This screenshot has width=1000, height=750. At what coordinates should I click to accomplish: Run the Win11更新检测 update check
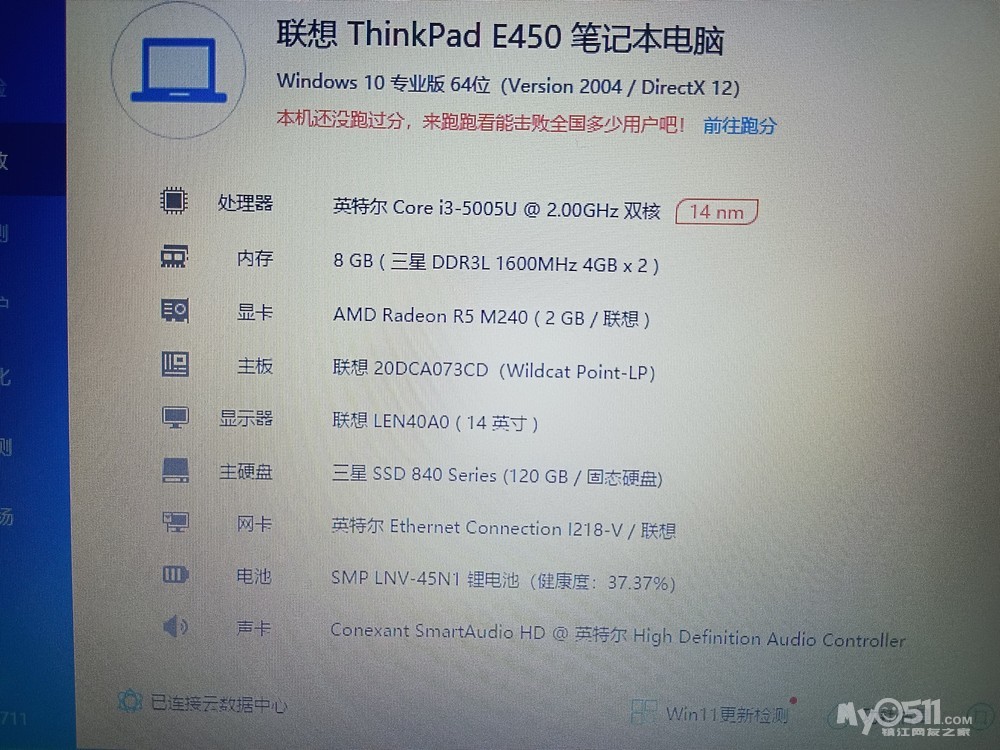tap(712, 713)
